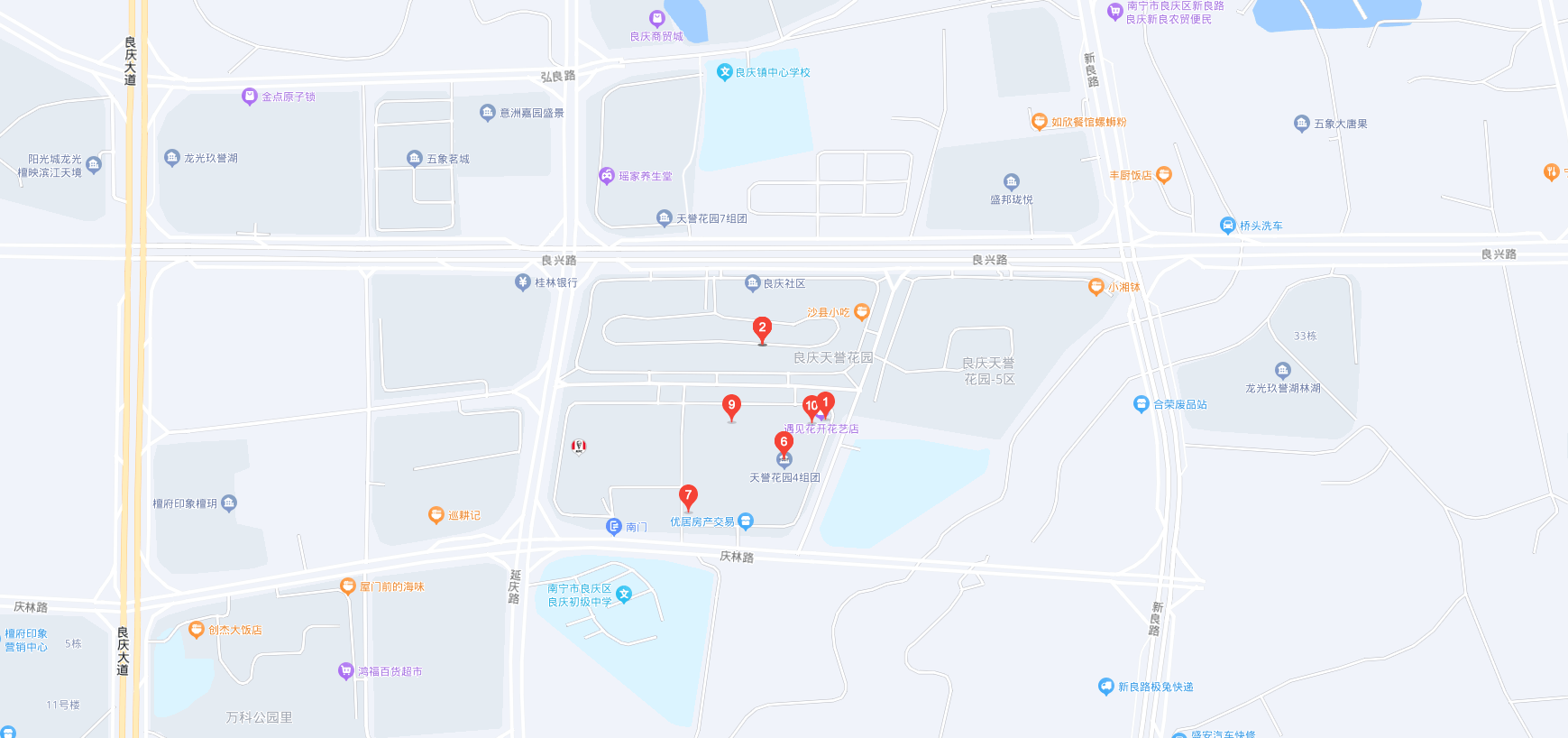1568x738 pixels.
Task: Open the 新良路极兔快递 courier point
Action: click(1106, 687)
